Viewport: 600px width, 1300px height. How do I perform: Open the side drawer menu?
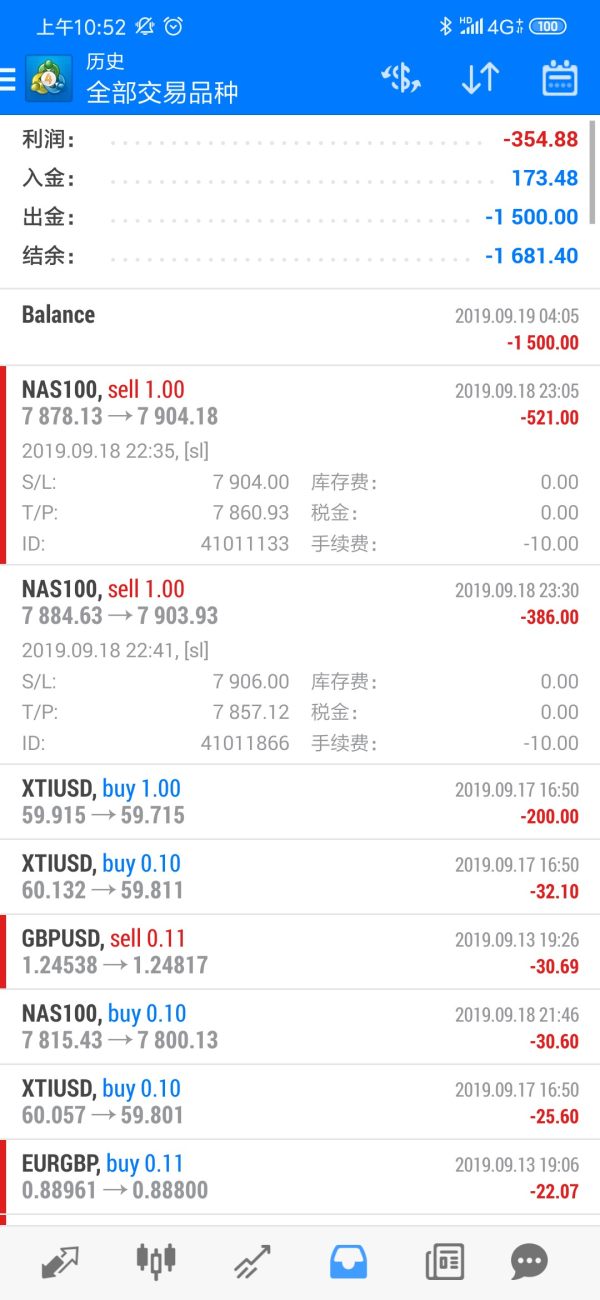(8, 79)
